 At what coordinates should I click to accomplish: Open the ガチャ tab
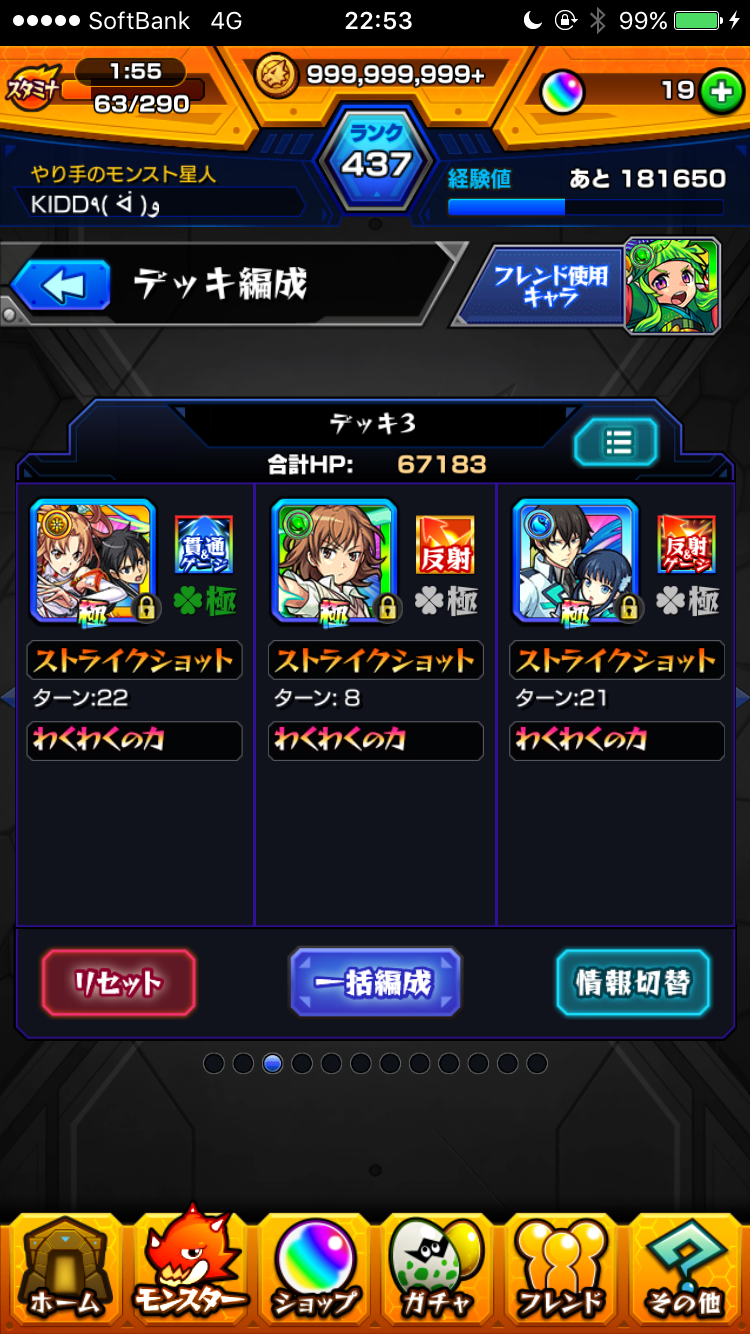click(x=436, y=1270)
